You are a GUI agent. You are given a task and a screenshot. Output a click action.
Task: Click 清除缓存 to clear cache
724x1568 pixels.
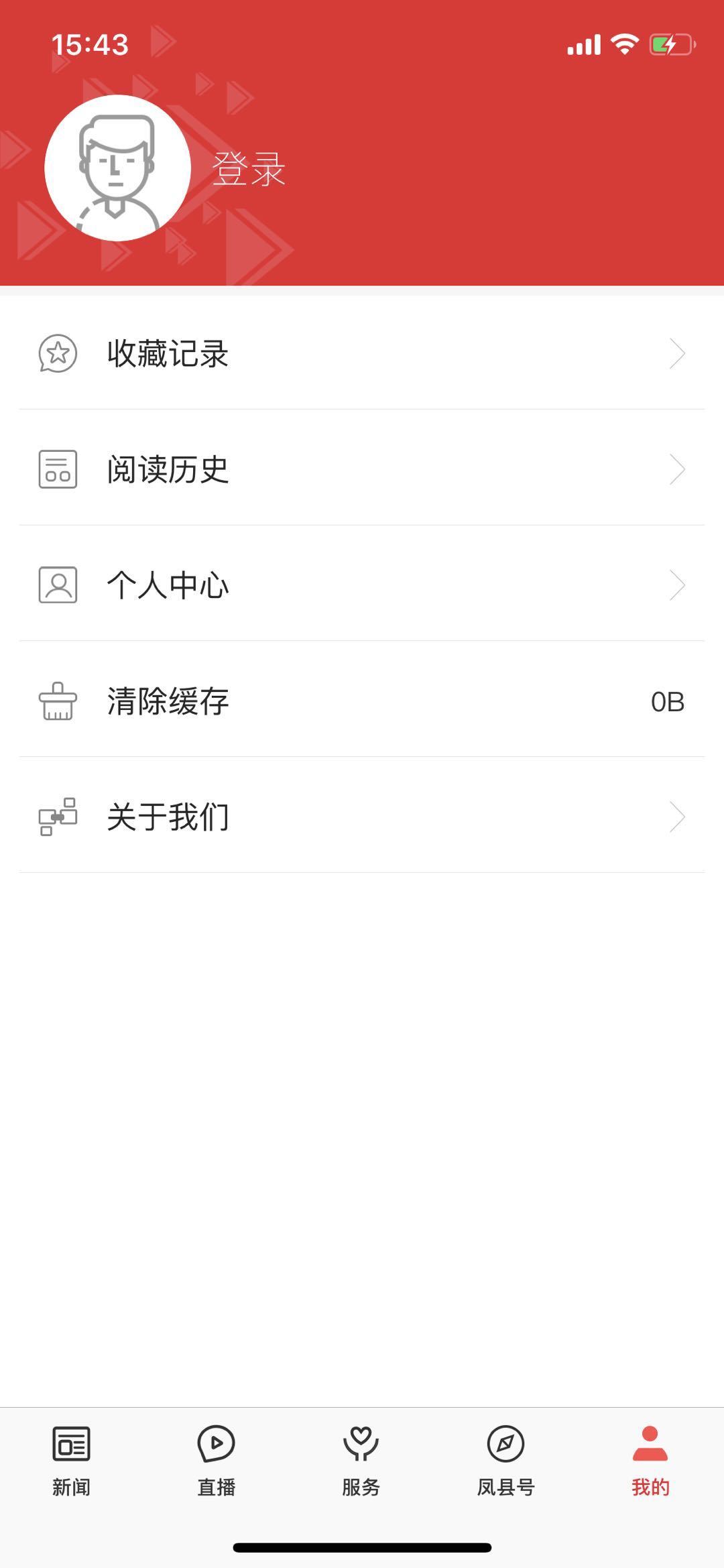point(168,701)
